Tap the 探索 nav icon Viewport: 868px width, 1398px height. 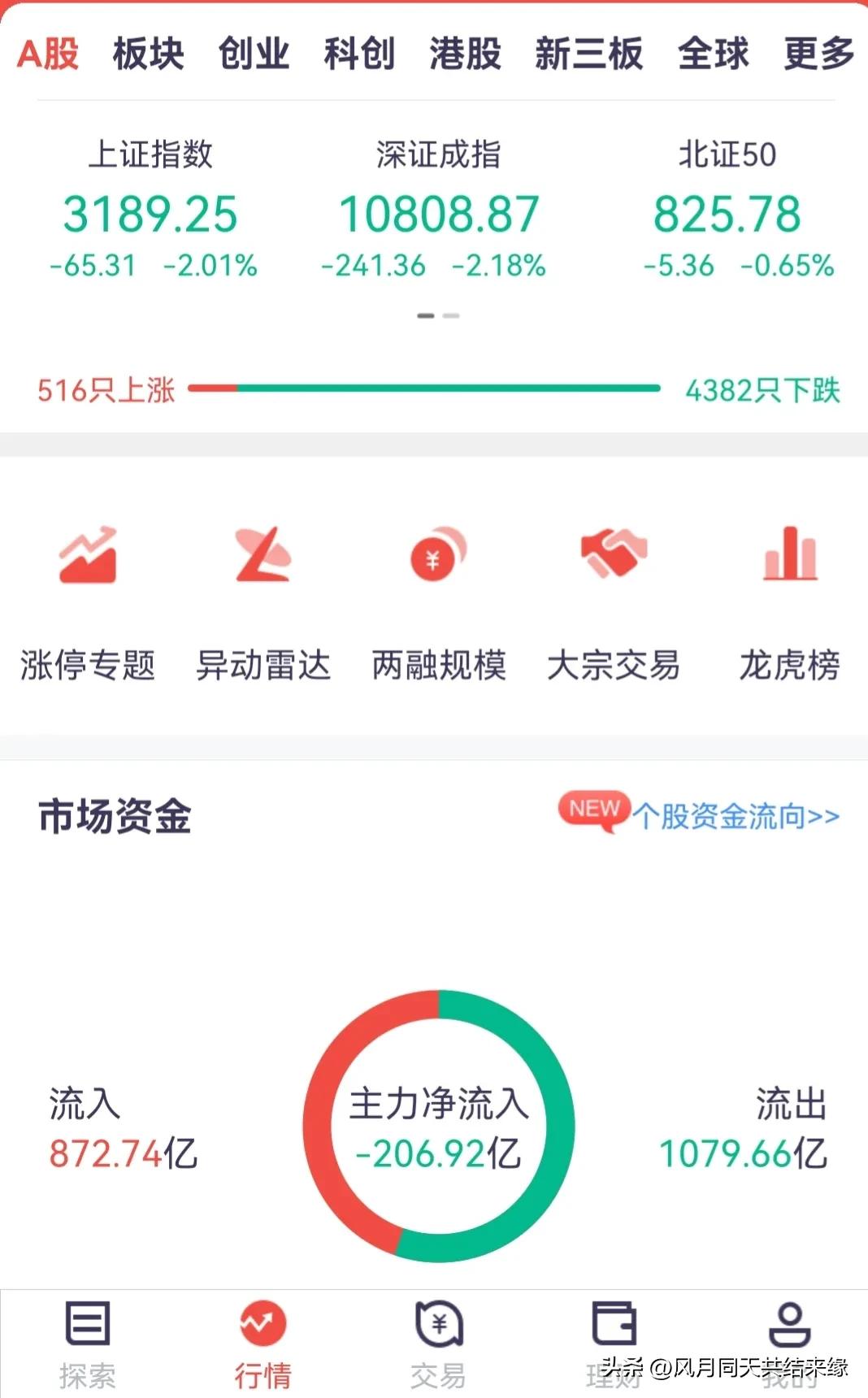(x=87, y=1325)
